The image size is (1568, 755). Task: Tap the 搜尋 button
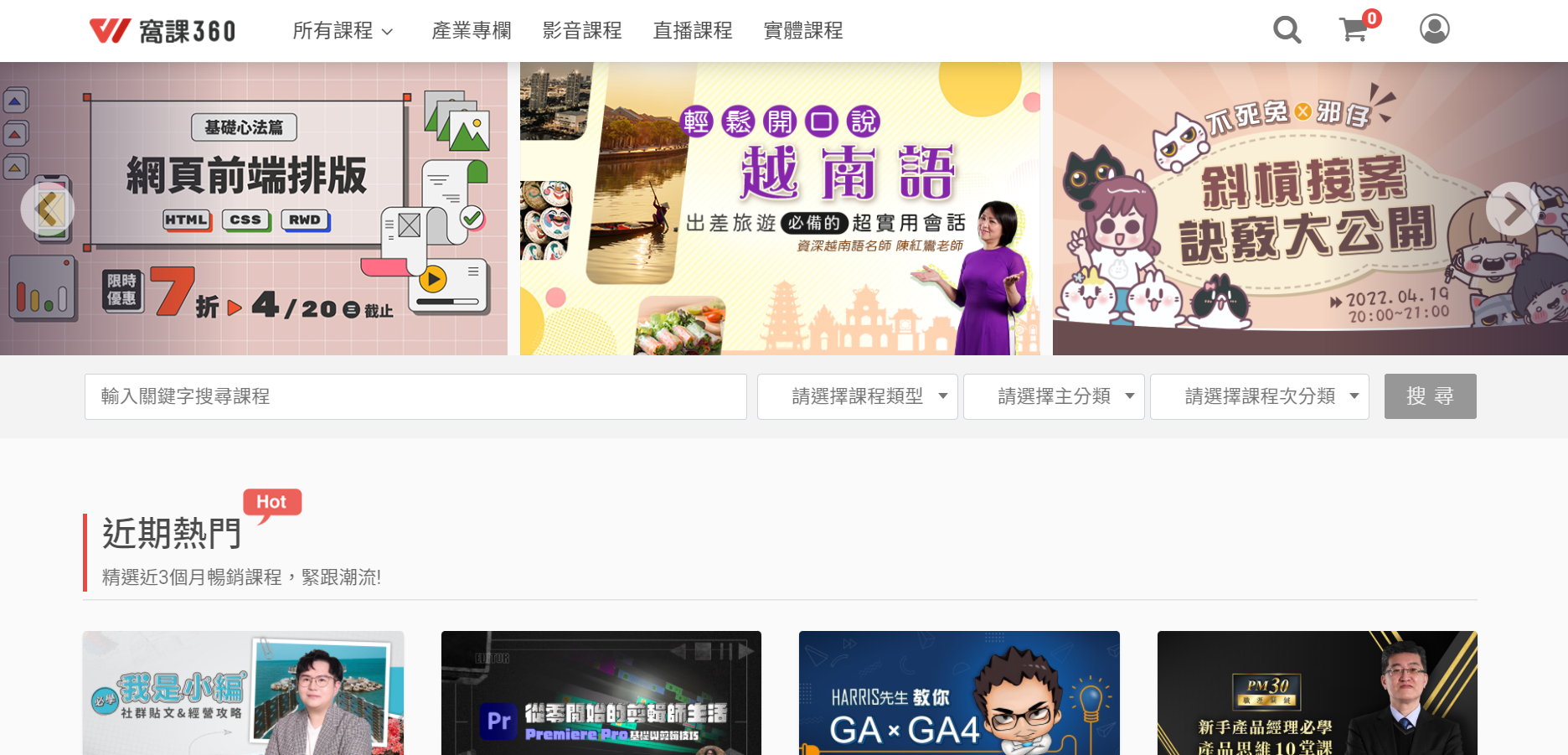click(1430, 396)
